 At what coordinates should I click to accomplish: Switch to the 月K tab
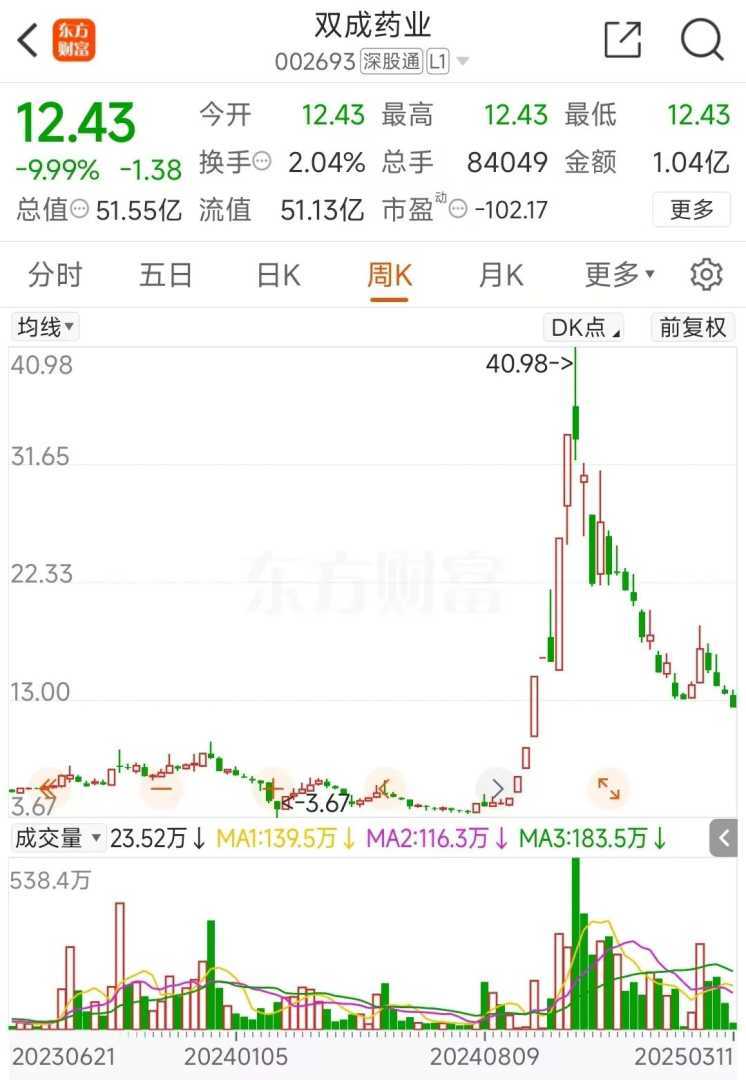[x=501, y=275]
